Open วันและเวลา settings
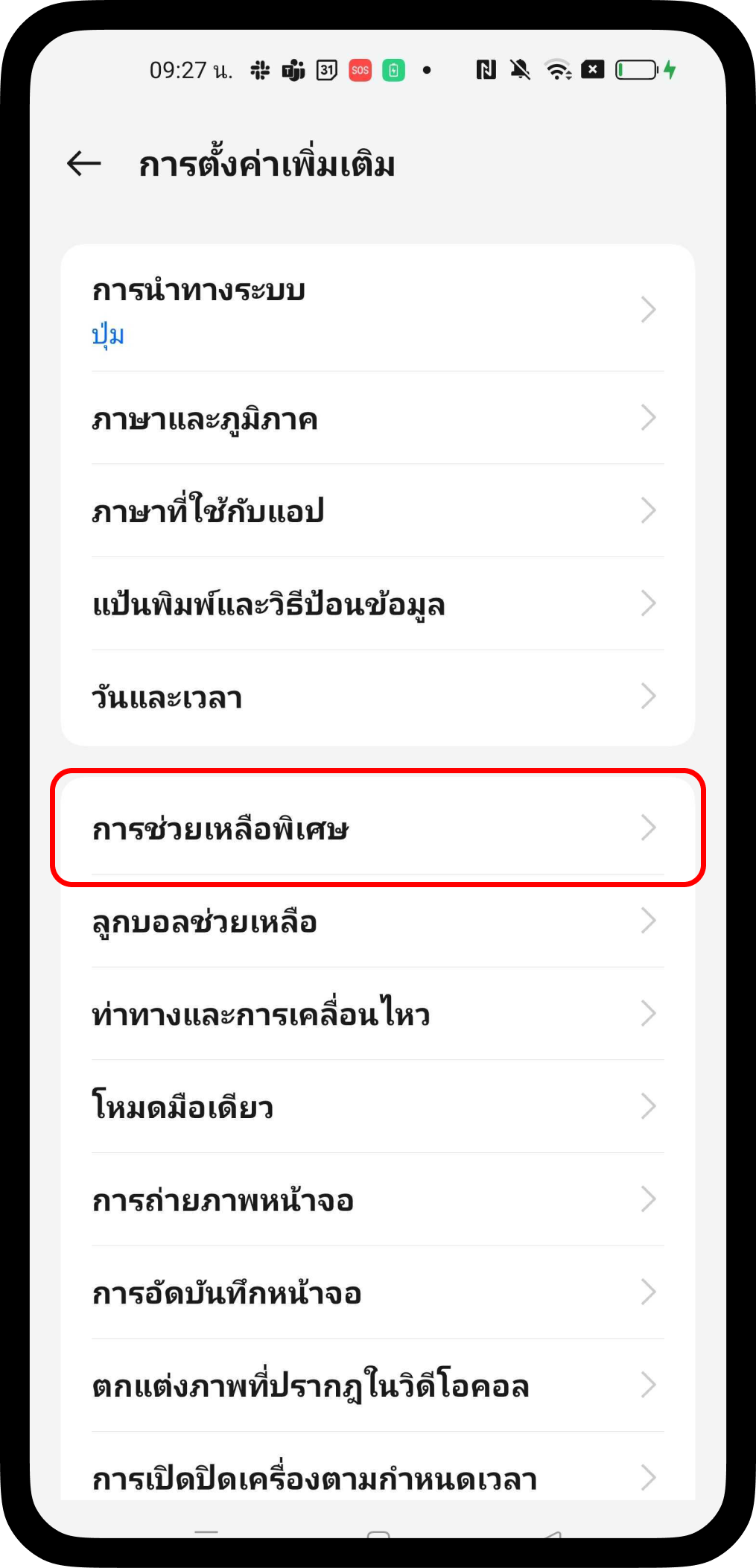The image size is (756, 1568). point(377,697)
